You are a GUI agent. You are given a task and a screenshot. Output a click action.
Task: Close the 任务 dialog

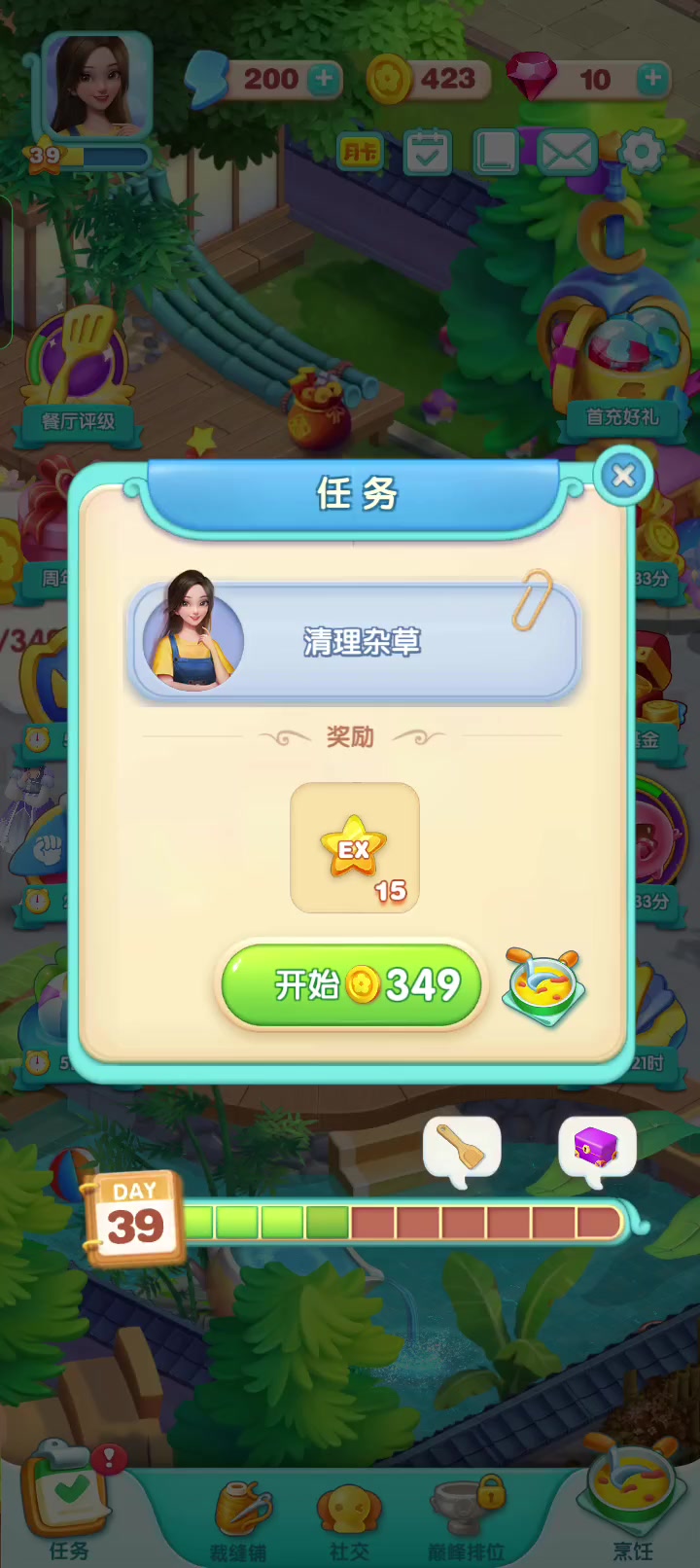pyautogui.click(x=623, y=476)
